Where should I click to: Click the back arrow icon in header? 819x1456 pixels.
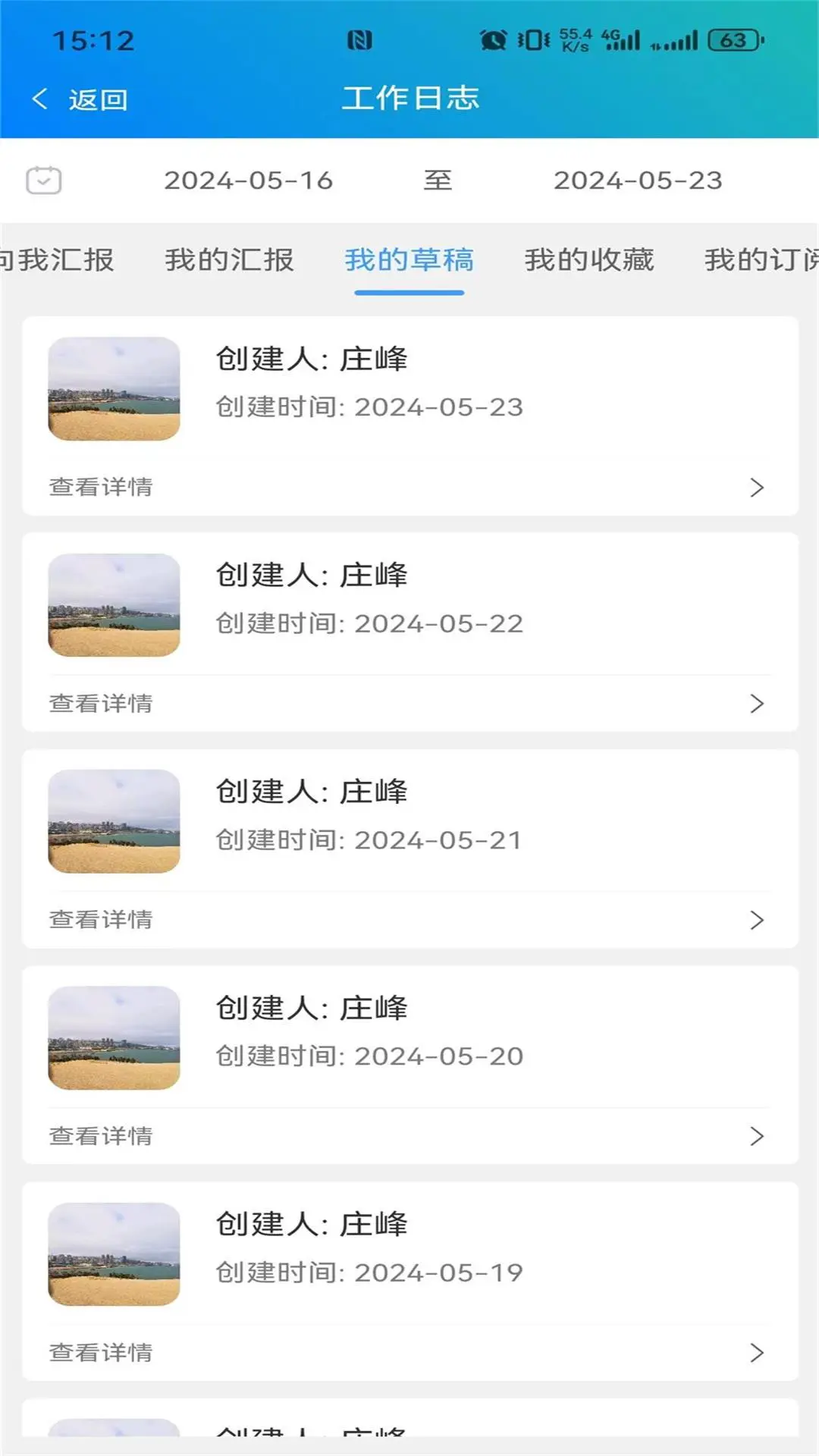39,99
